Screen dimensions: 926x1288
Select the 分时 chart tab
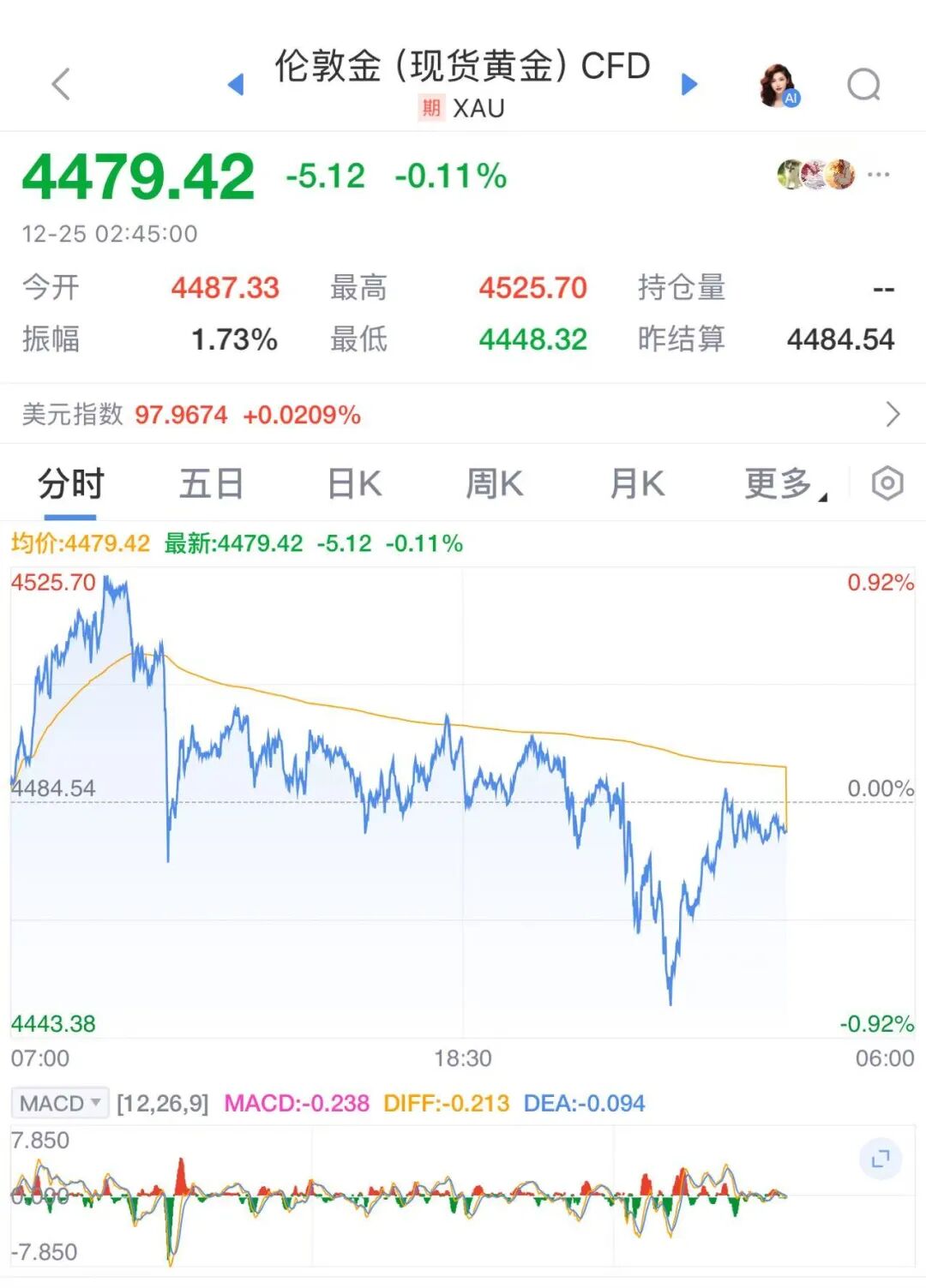70,484
